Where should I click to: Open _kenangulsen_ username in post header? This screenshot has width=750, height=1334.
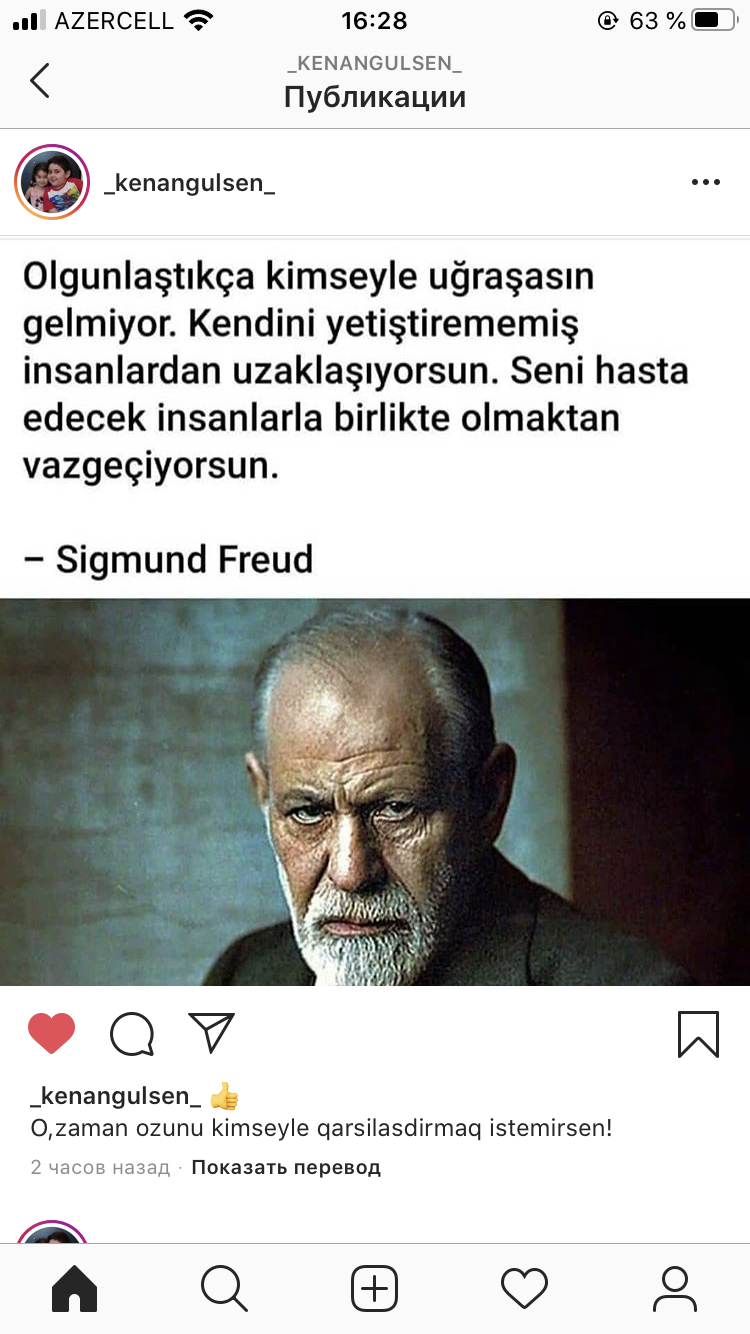click(x=189, y=183)
